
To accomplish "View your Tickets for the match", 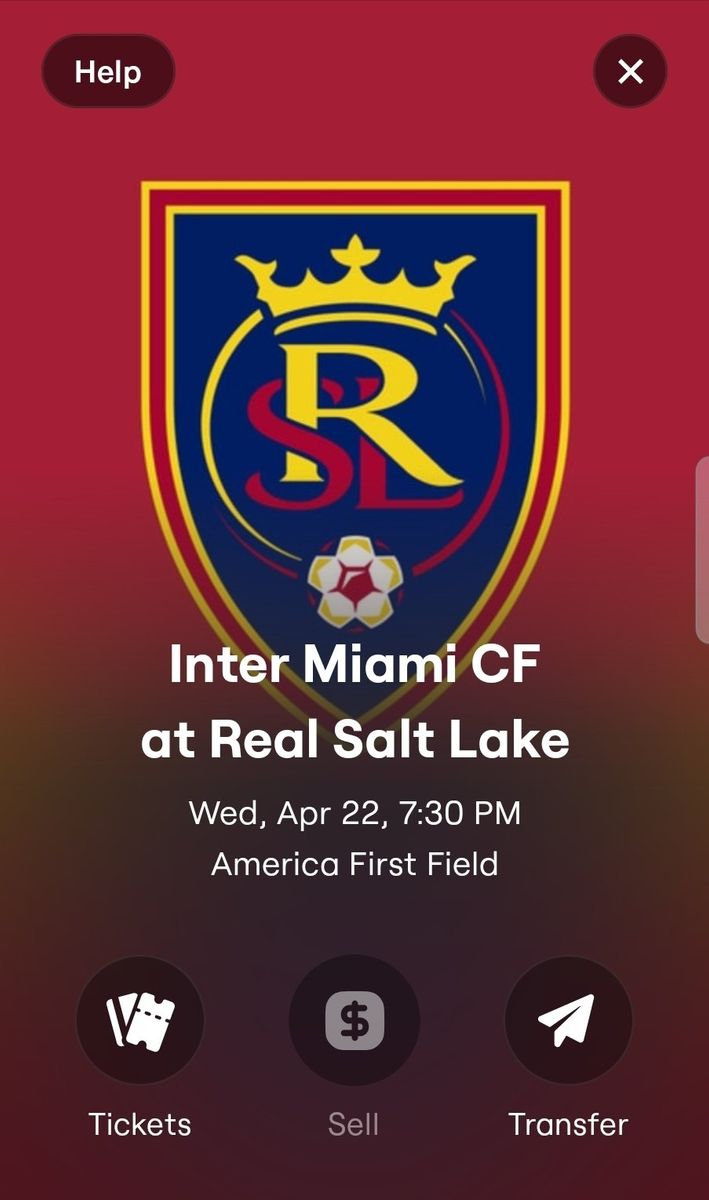I will point(140,1020).
